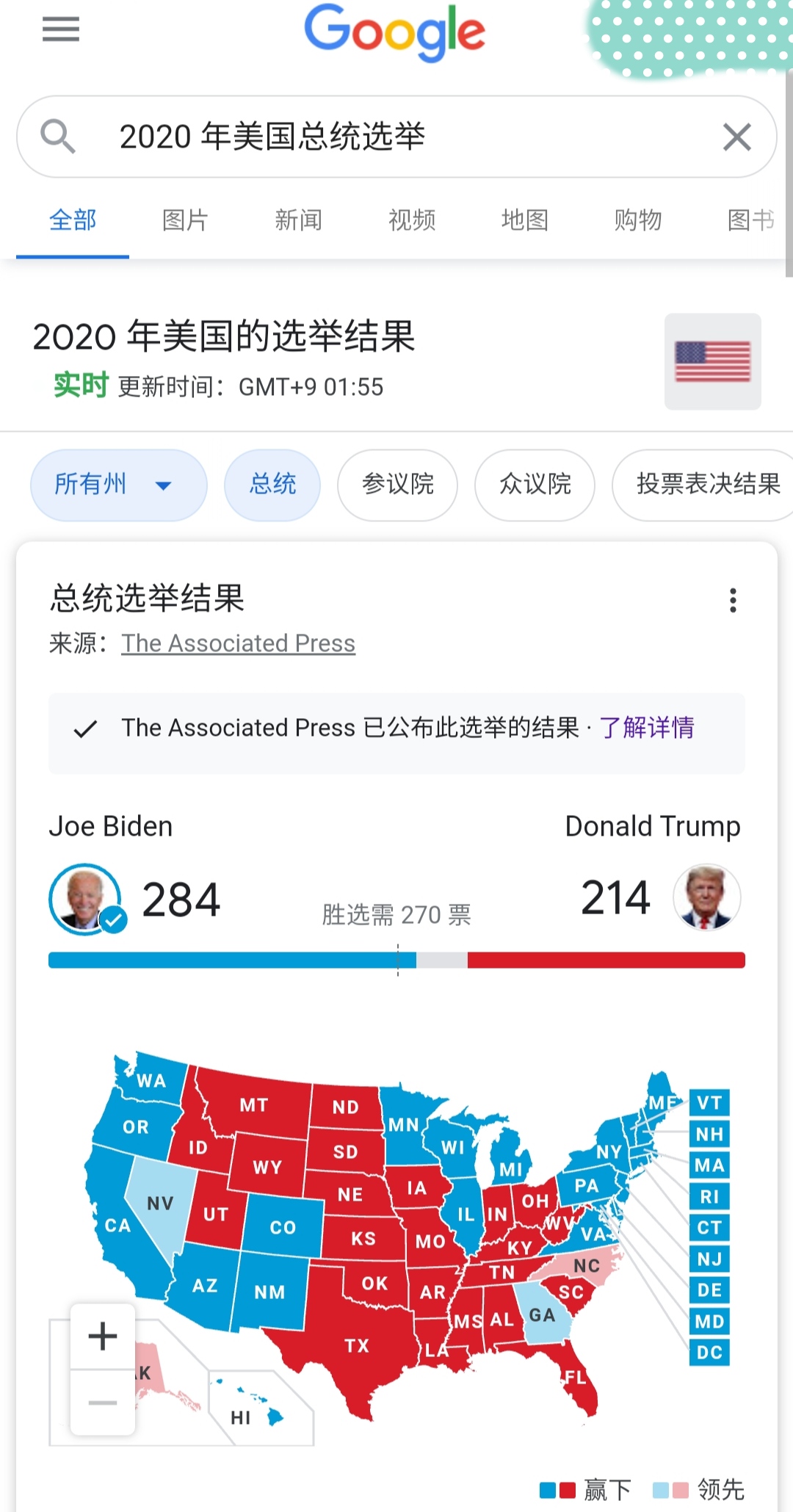Zoom in on the election map
Screen dimensions: 793x1512
tap(103, 1336)
